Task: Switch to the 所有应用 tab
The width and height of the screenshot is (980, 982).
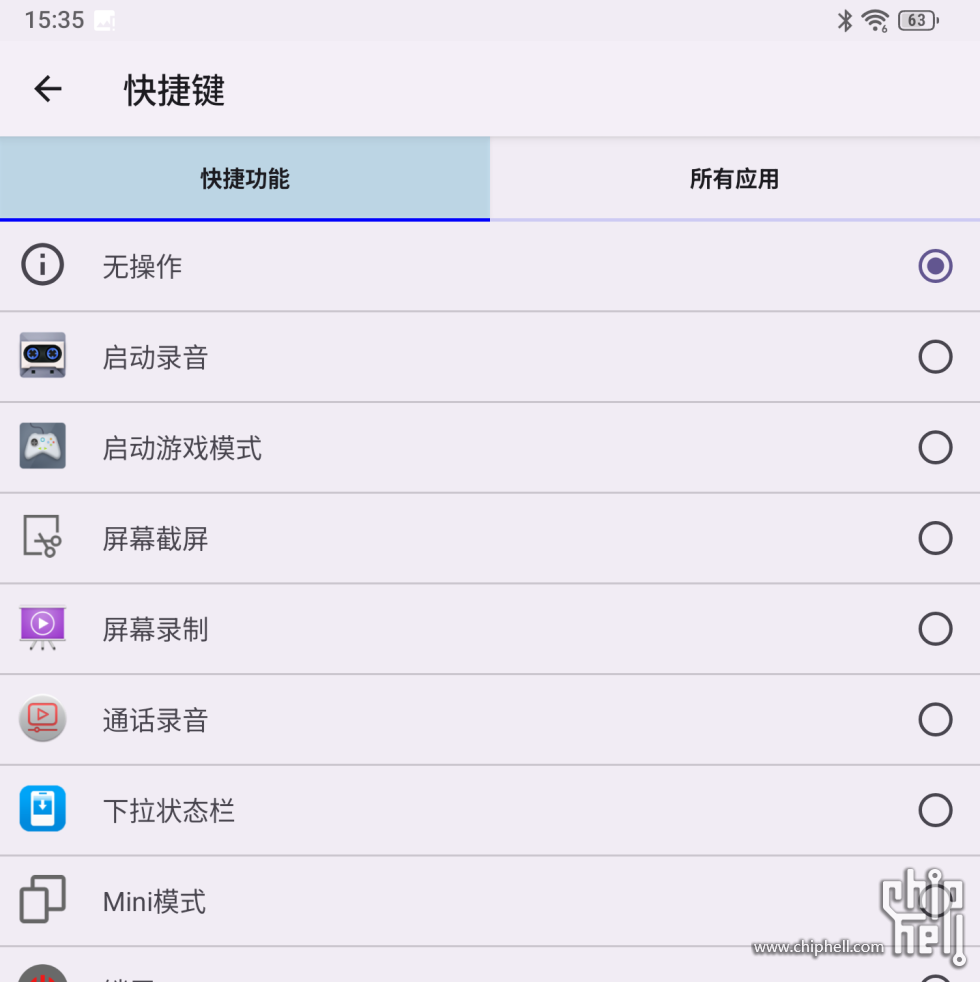Action: tap(734, 178)
